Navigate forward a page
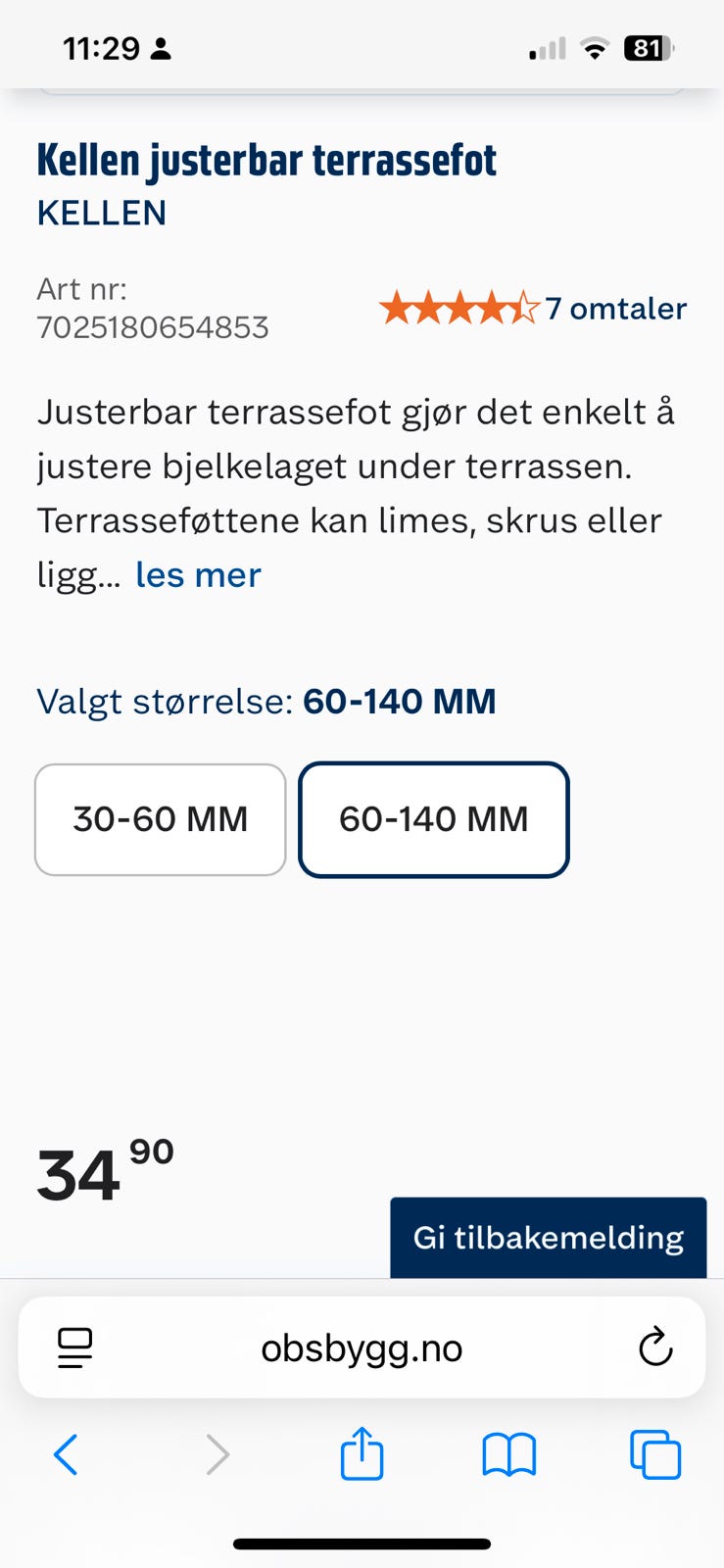 217,1454
